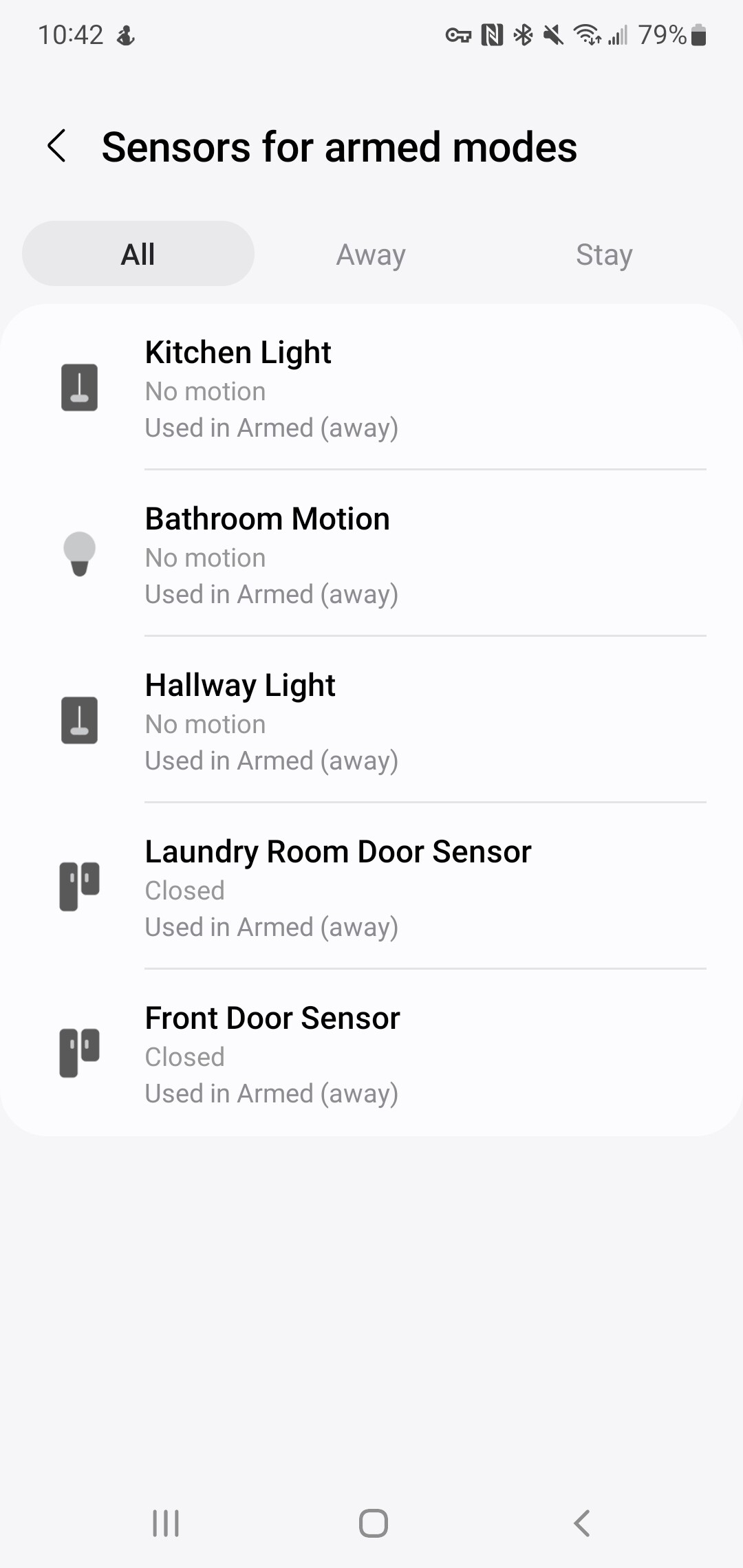Image resolution: width=743 pixels, height=1568 pixels.
Task: Open the Front Door Sensor row
Action: click(x=371, y=1054)
